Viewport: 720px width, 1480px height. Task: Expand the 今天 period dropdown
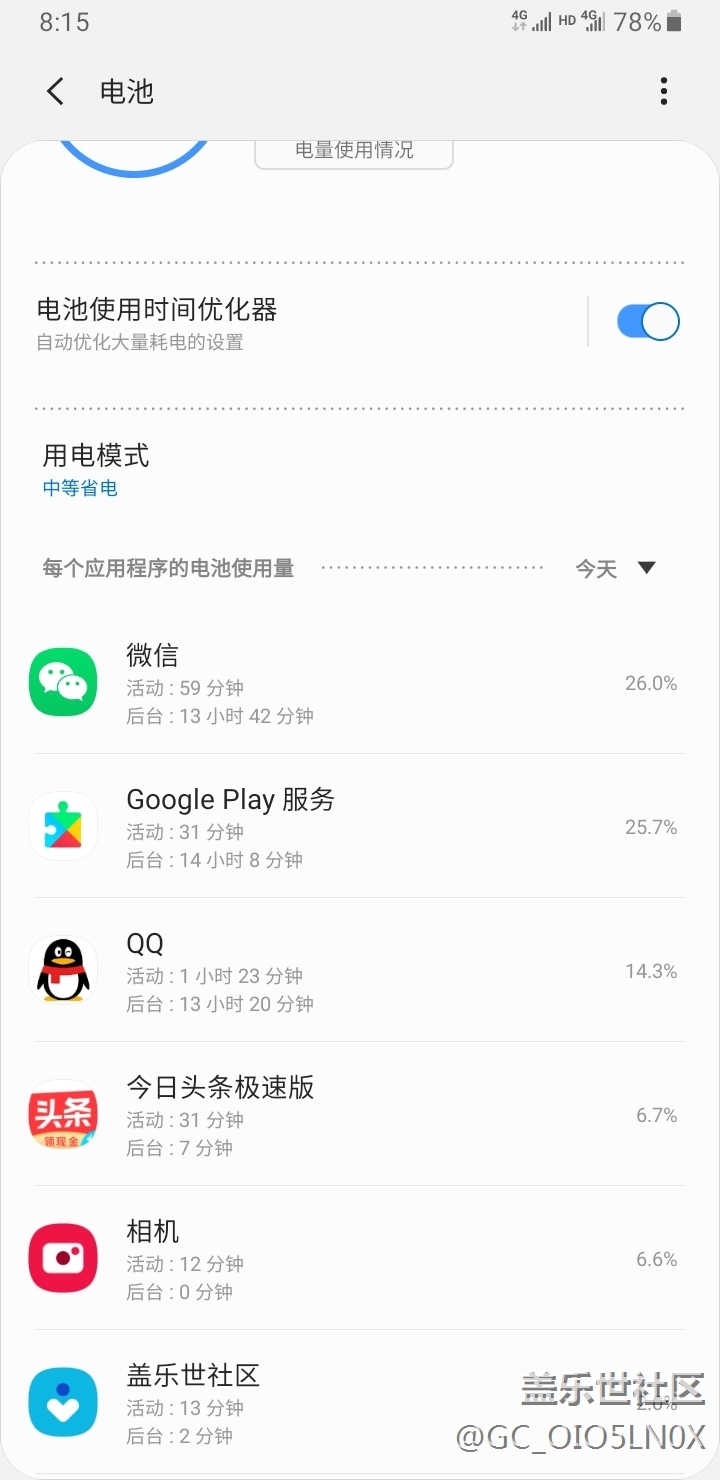tap(615, 569)
